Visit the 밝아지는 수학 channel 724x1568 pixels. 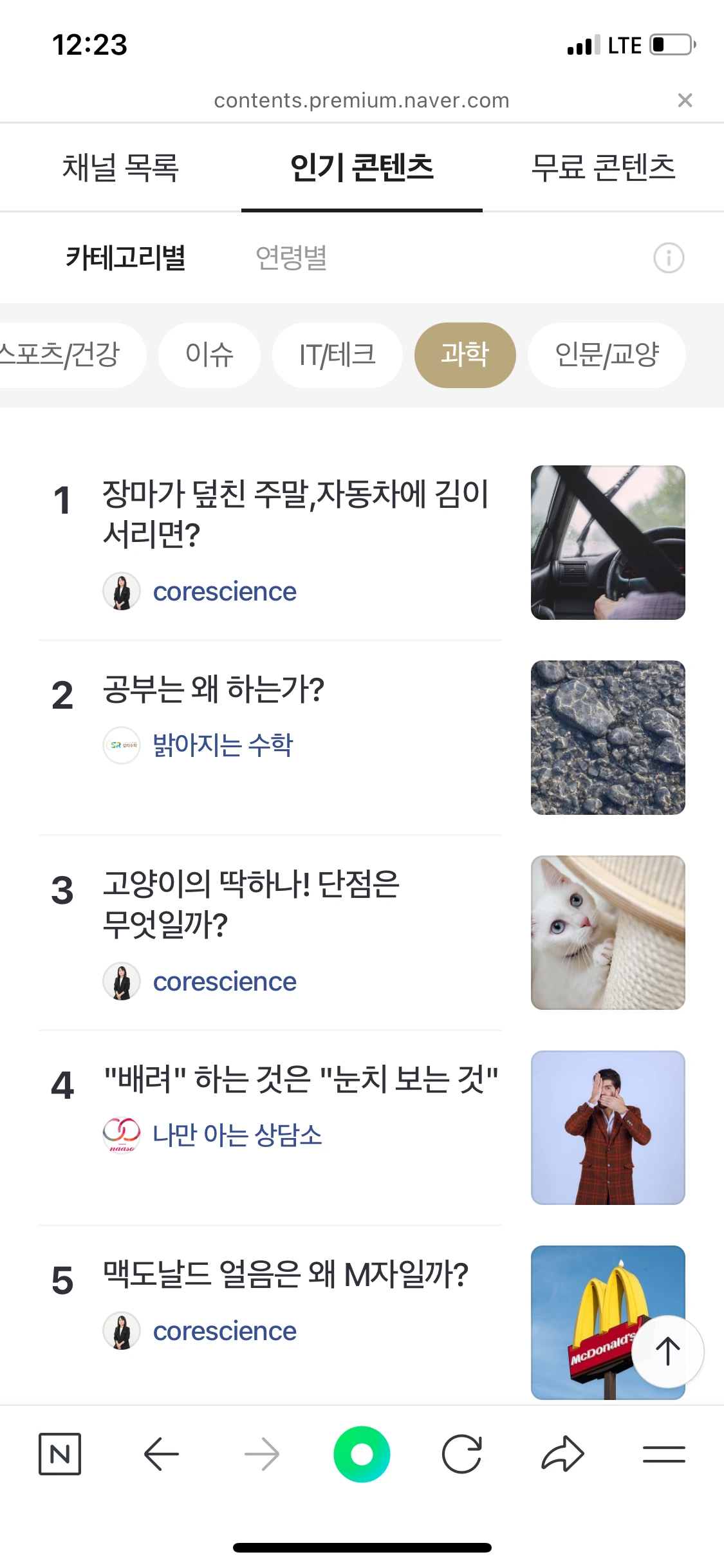point(223,745)
